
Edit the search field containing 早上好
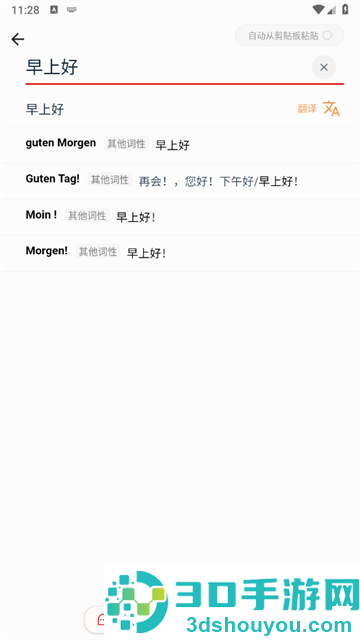(x=167, y=68)
